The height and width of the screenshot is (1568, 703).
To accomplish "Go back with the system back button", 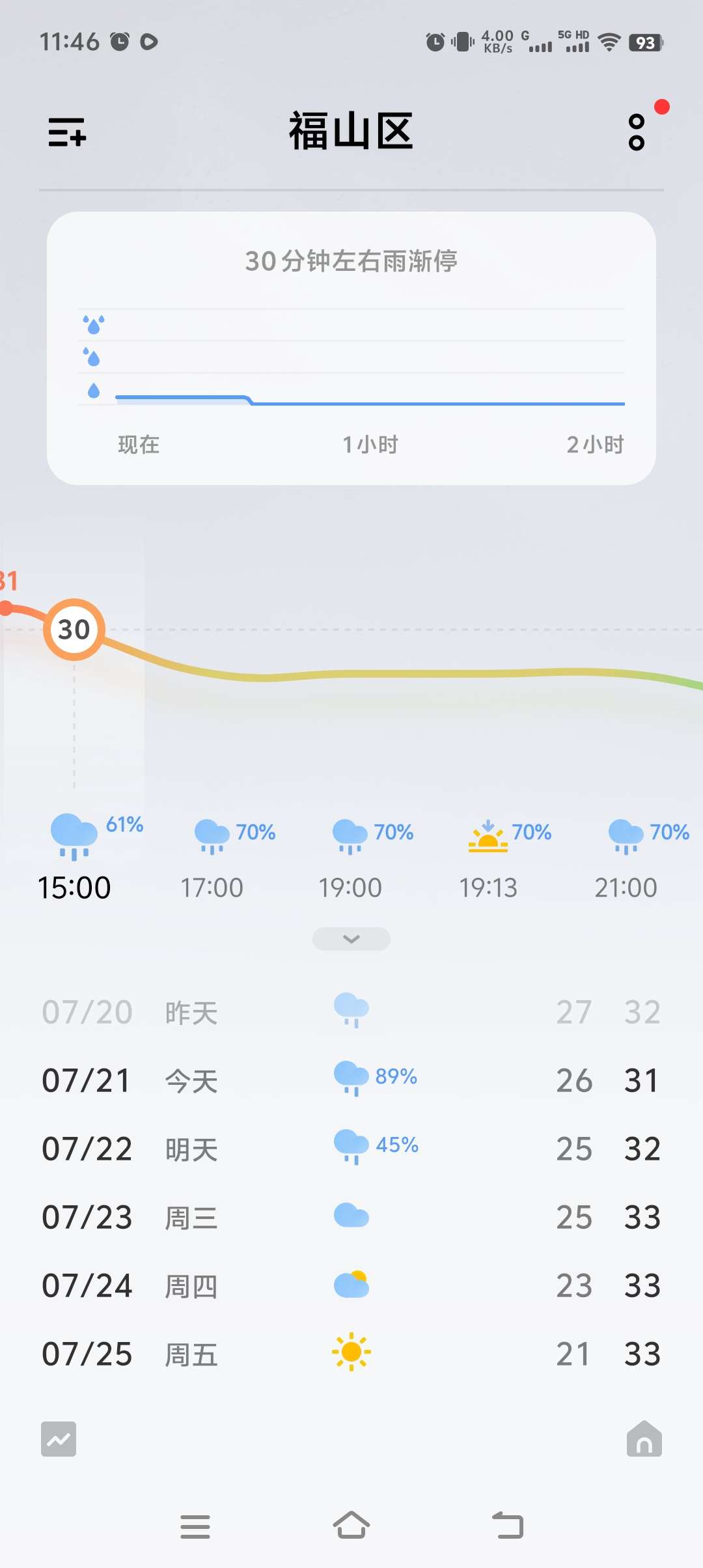I will (x=508, y=1526).
